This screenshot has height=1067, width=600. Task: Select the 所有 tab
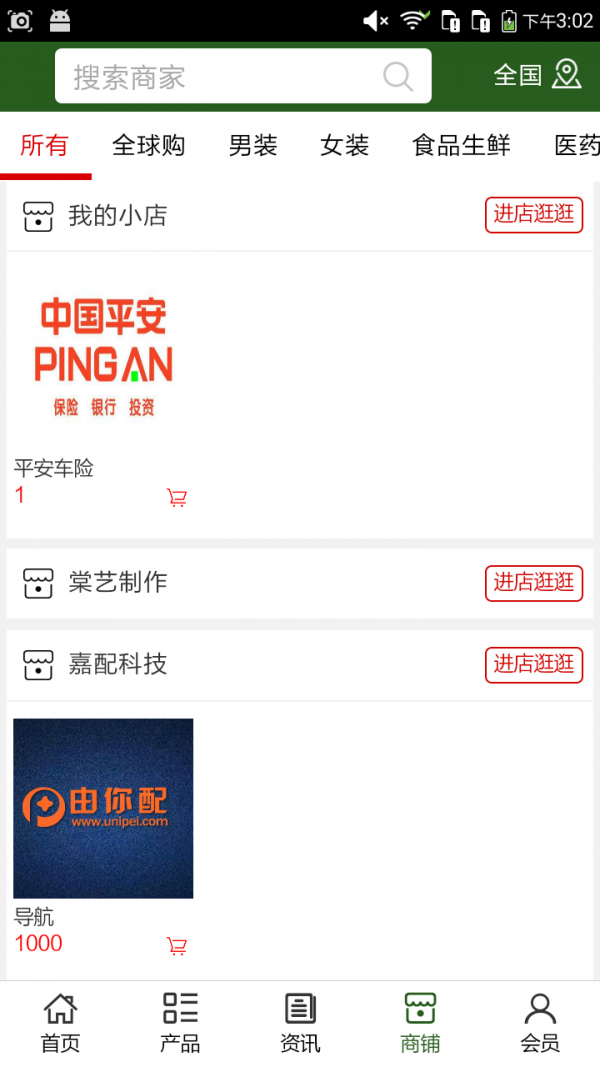point(44,146)
